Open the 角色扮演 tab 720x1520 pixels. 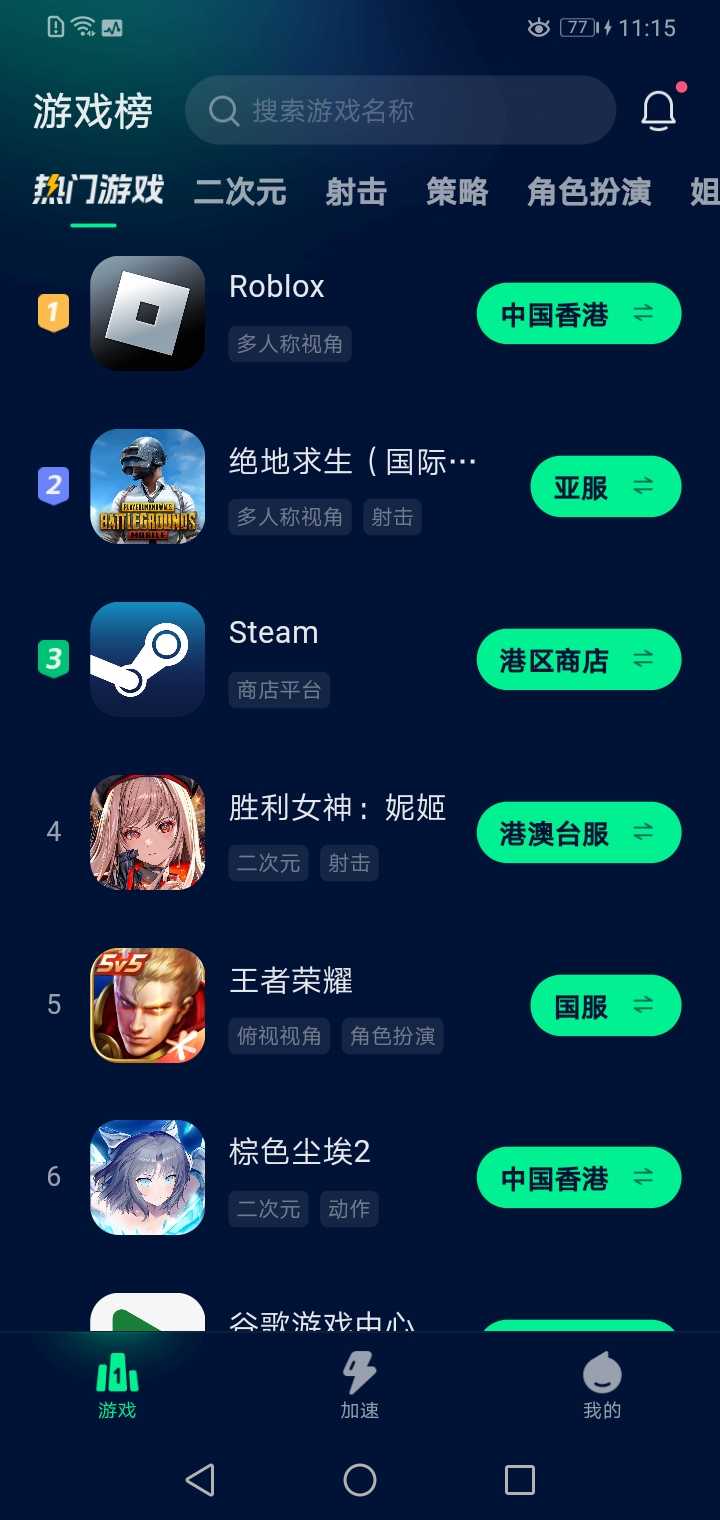tap(589, 191)
